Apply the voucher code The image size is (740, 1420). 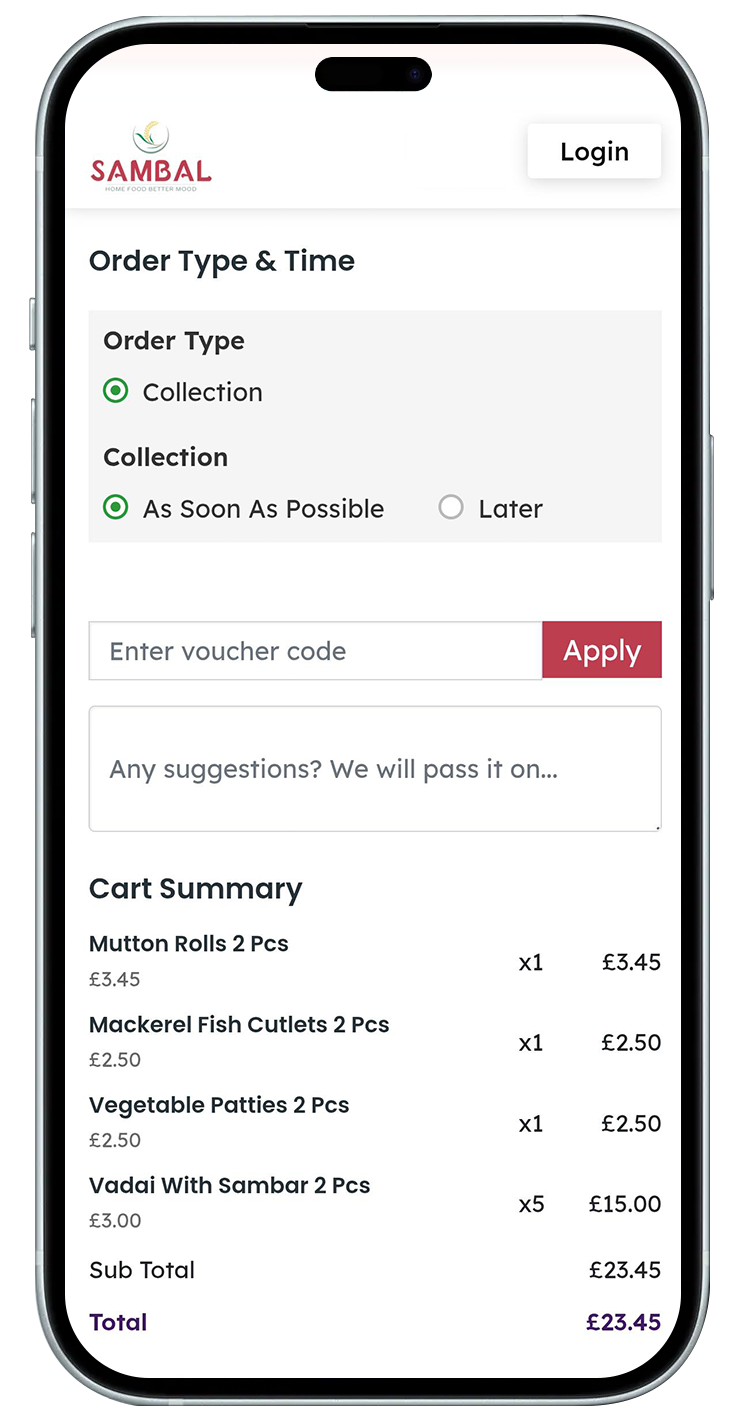[x=601, y=651]
